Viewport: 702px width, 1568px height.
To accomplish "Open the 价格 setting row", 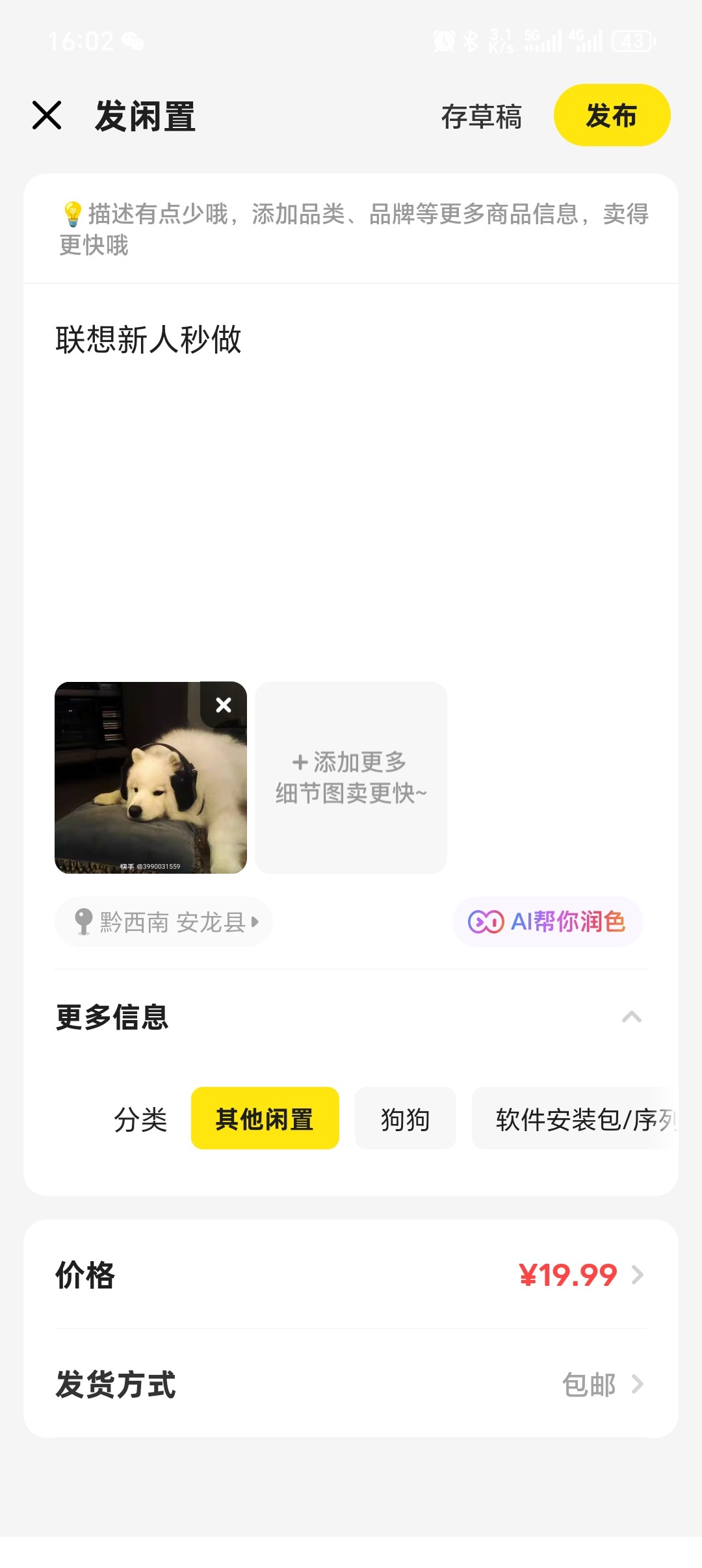I will click(x=351, y=1275).
